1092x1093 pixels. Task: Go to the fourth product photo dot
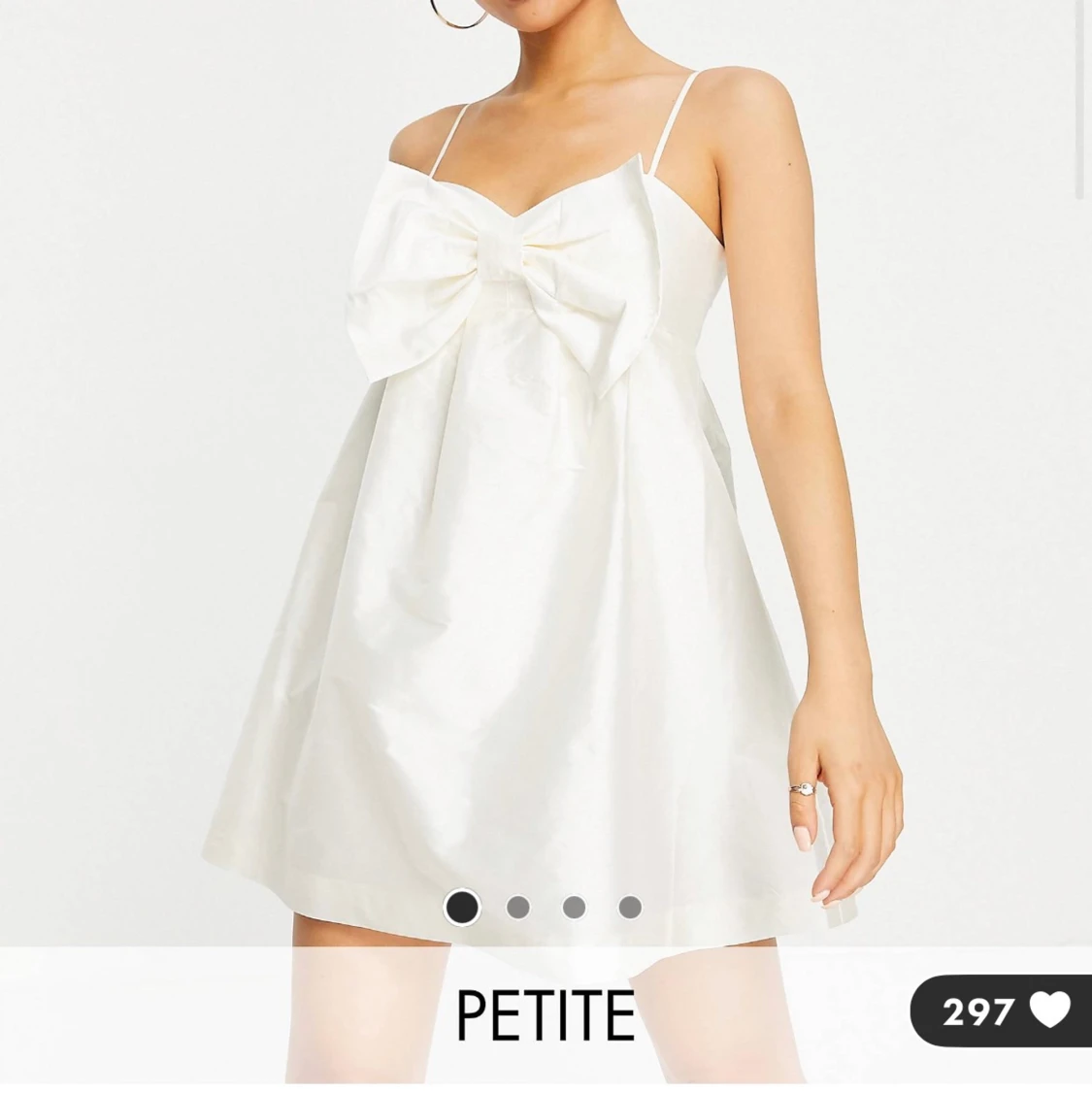coord(630,908)
